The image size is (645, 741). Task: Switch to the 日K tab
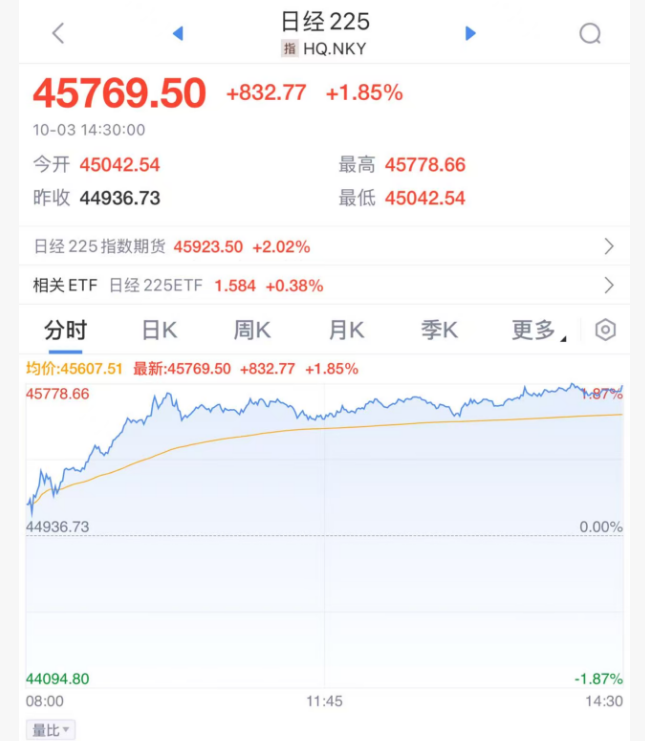[x=159, y=330]
